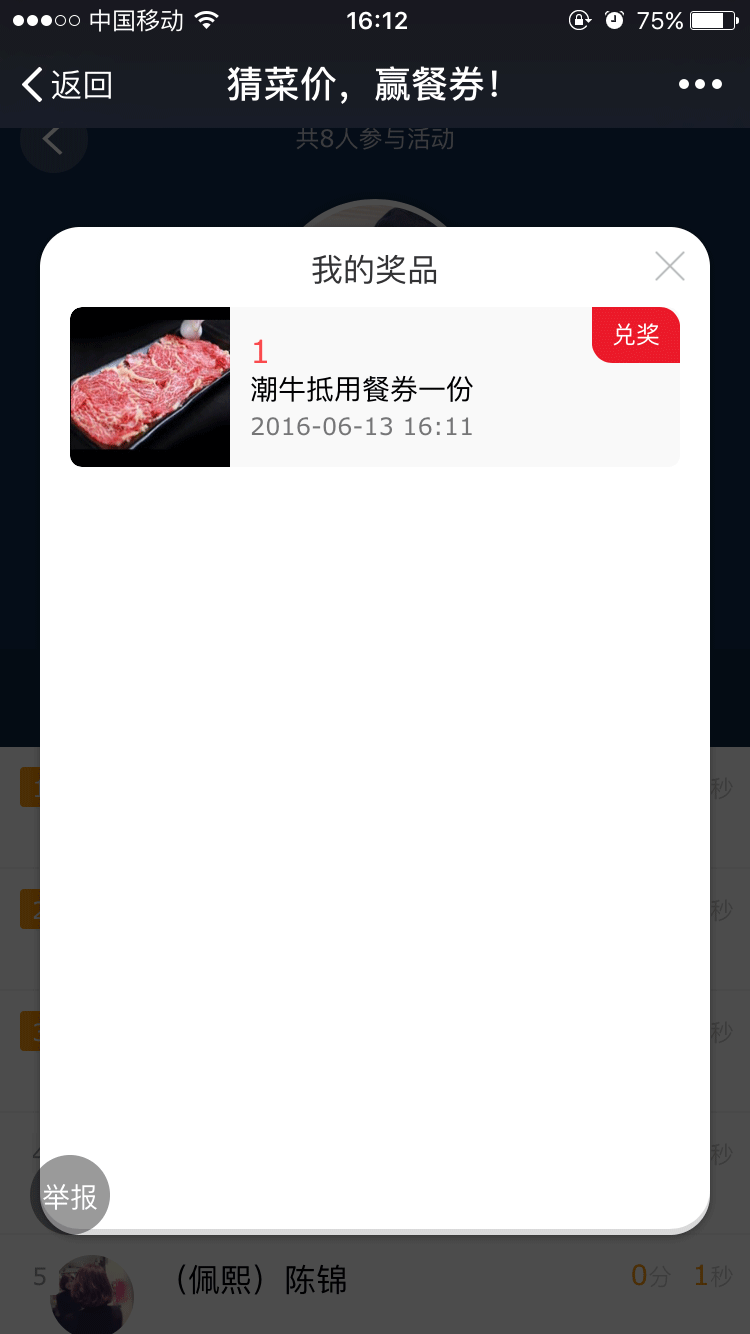Open the three-dot more menu

click(x=700, y=85)
